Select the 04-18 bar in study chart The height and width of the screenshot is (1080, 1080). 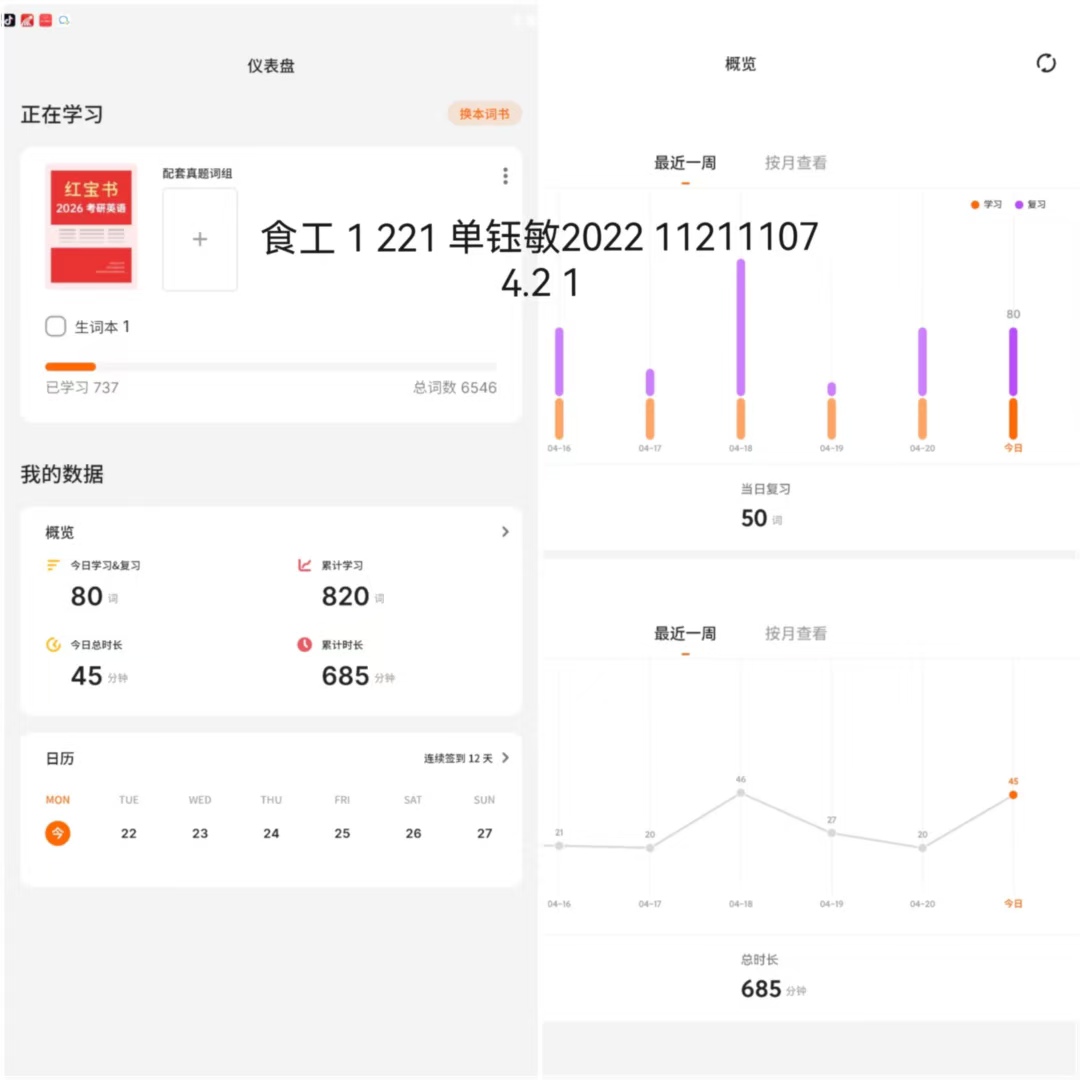740,349
